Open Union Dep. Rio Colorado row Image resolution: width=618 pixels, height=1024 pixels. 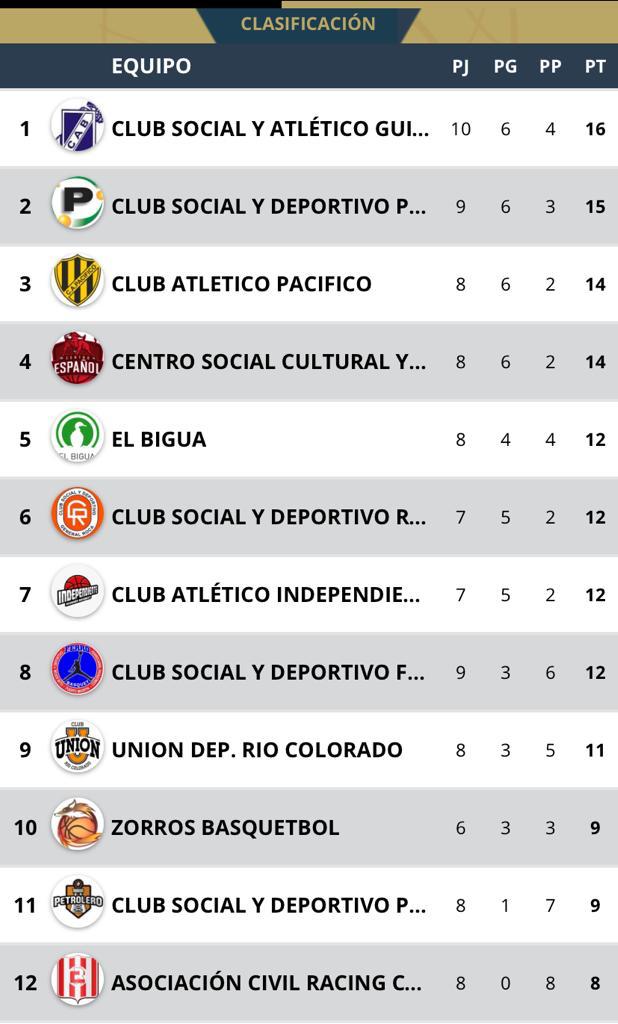point(257,750)
